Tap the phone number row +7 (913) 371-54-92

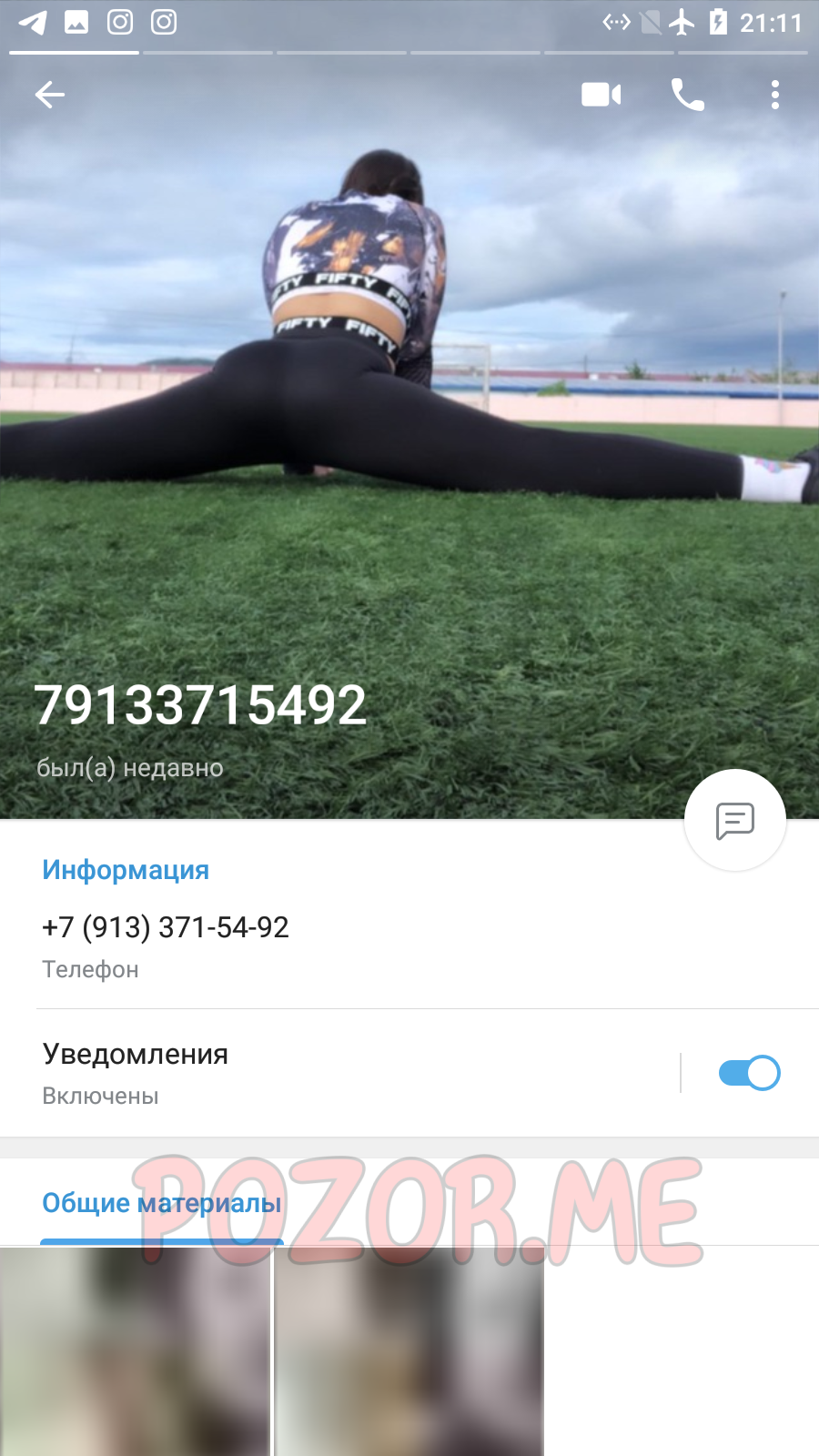click(409, 945)
